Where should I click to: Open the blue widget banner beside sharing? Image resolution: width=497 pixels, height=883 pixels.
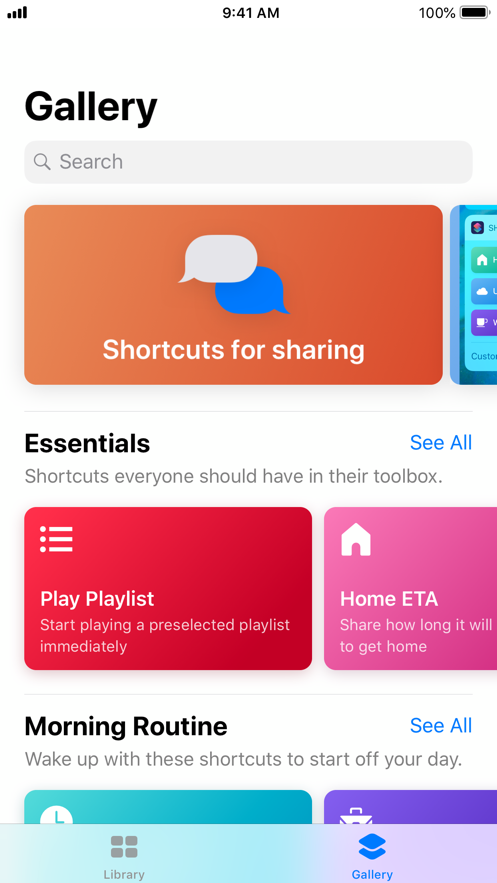474,295
